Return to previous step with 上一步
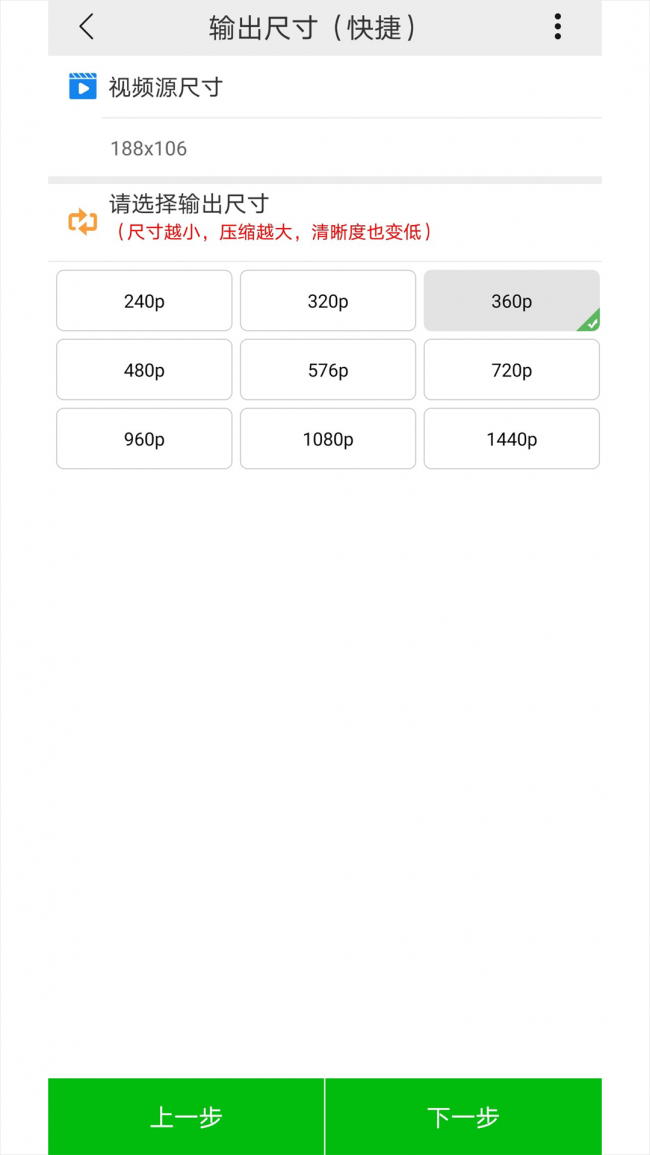The width and height of the screenshot is (650, 1155). click(x=186, y=1117)
